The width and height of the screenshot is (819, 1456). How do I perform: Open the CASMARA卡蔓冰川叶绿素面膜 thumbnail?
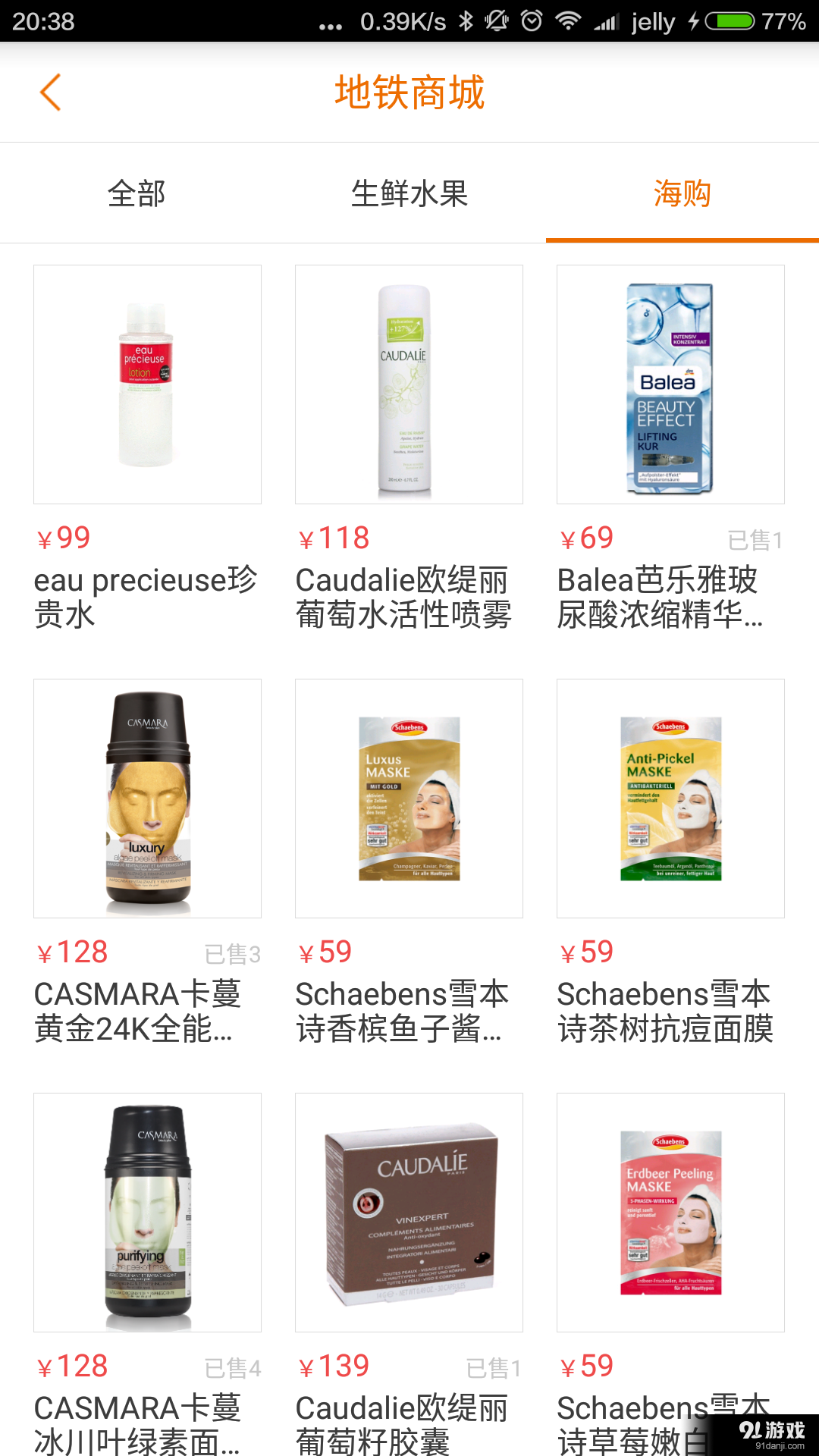coord(148,1212)
